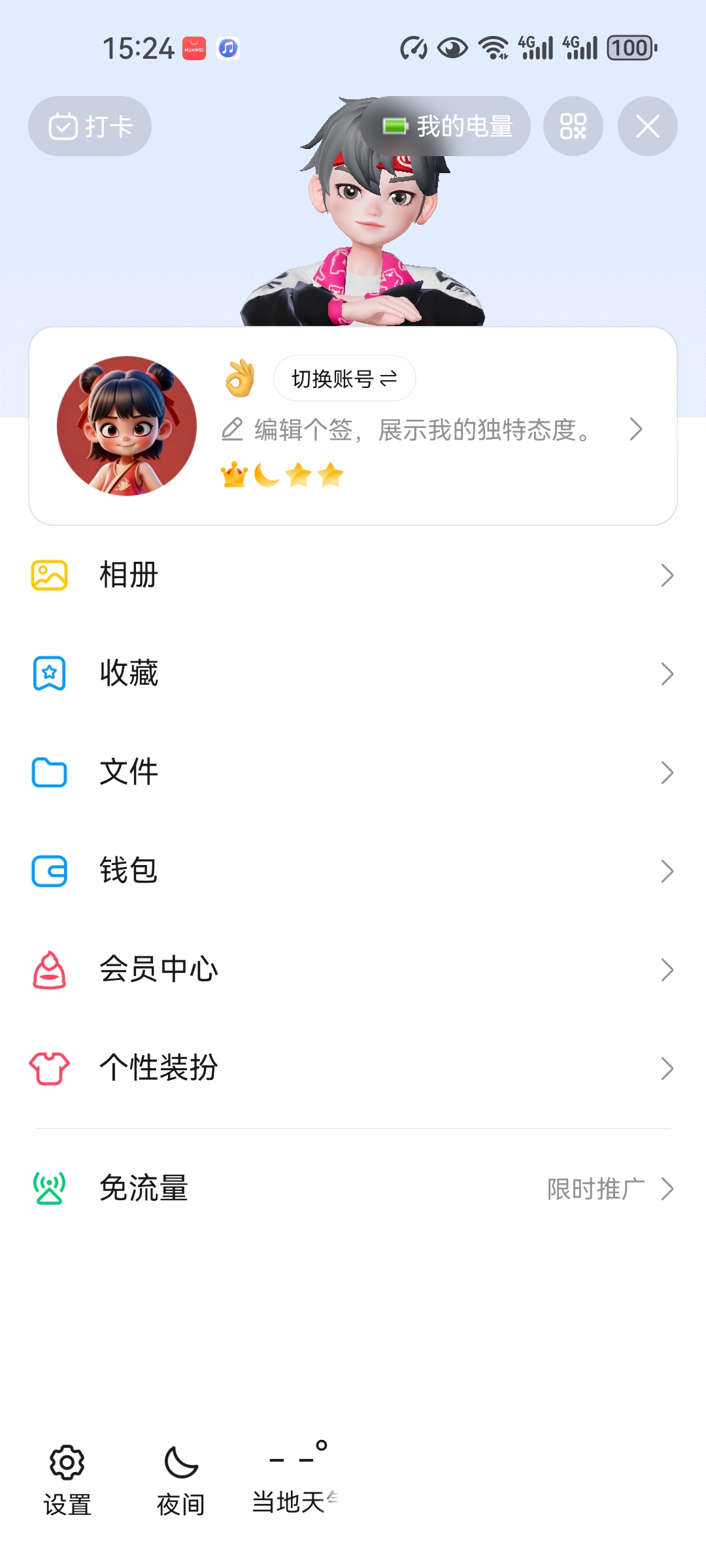This screenshot has height=1568, width=706.
Task: Open the QR code scanner icon
Action: point(573,126)
